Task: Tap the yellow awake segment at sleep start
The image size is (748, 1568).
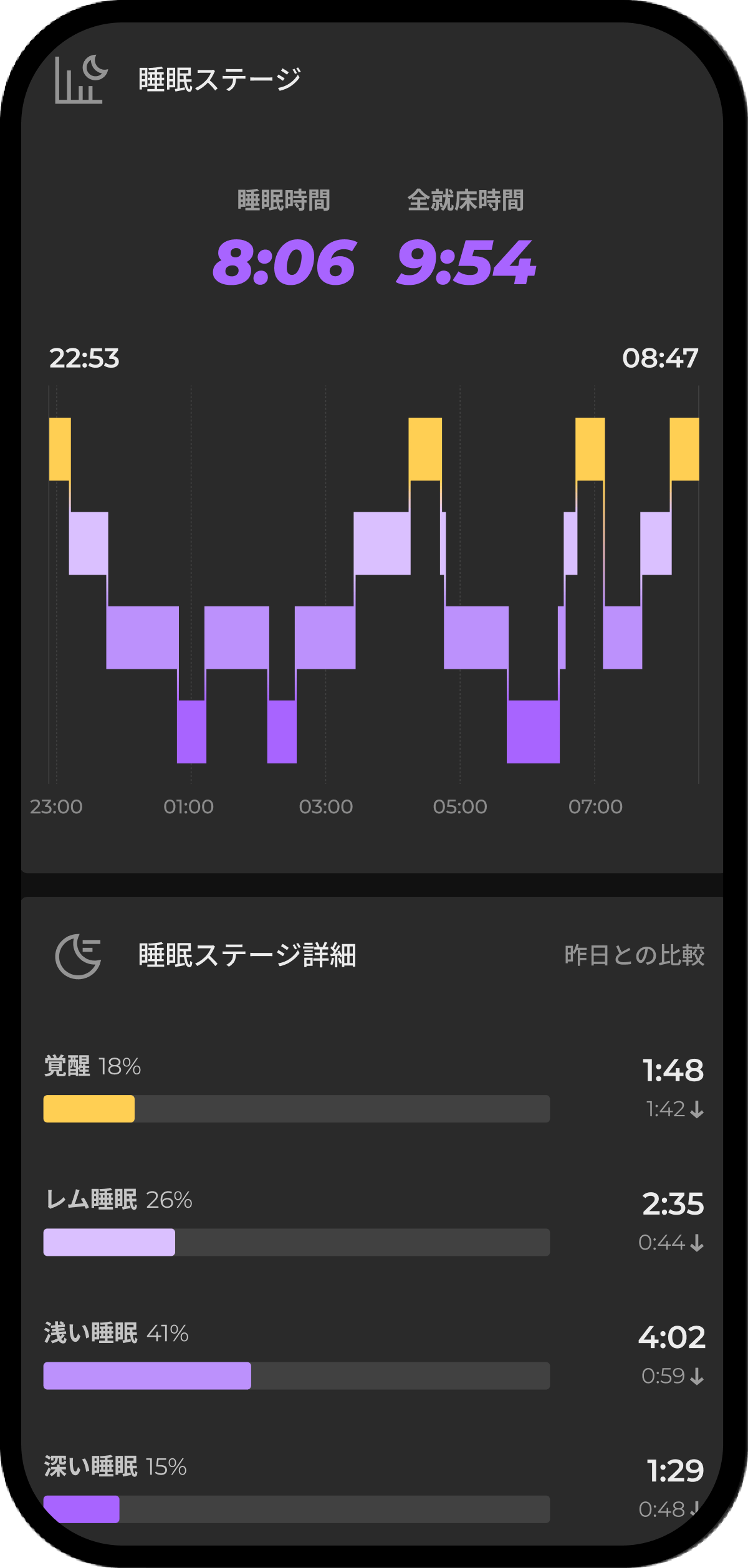Action: click(x=59, y=449)
